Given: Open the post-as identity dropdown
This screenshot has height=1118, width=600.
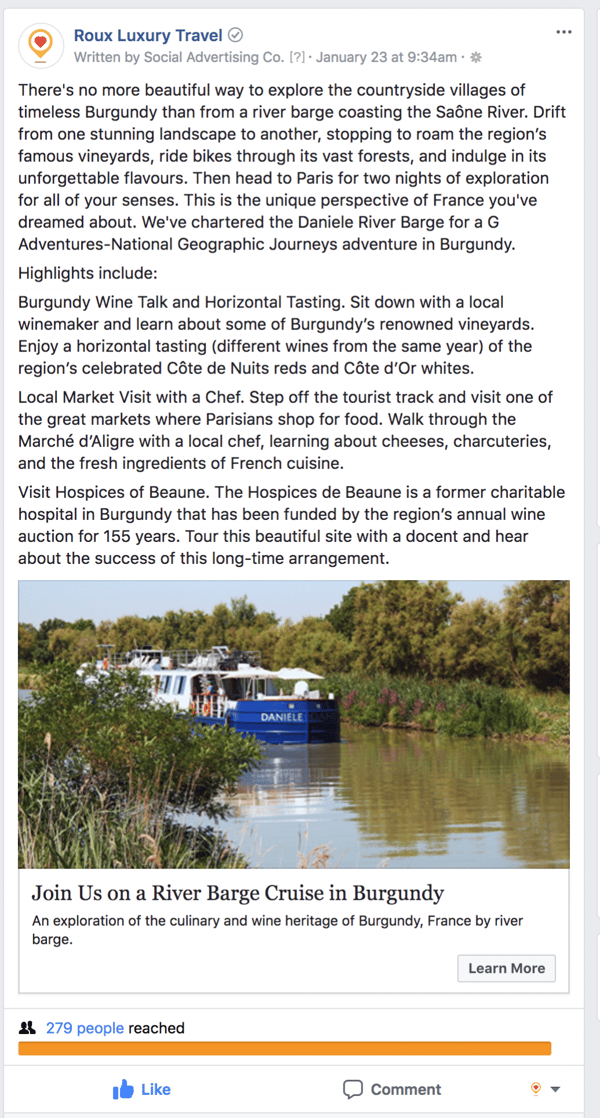Looking at the screenshot, I should click(x=547, y=1089).
